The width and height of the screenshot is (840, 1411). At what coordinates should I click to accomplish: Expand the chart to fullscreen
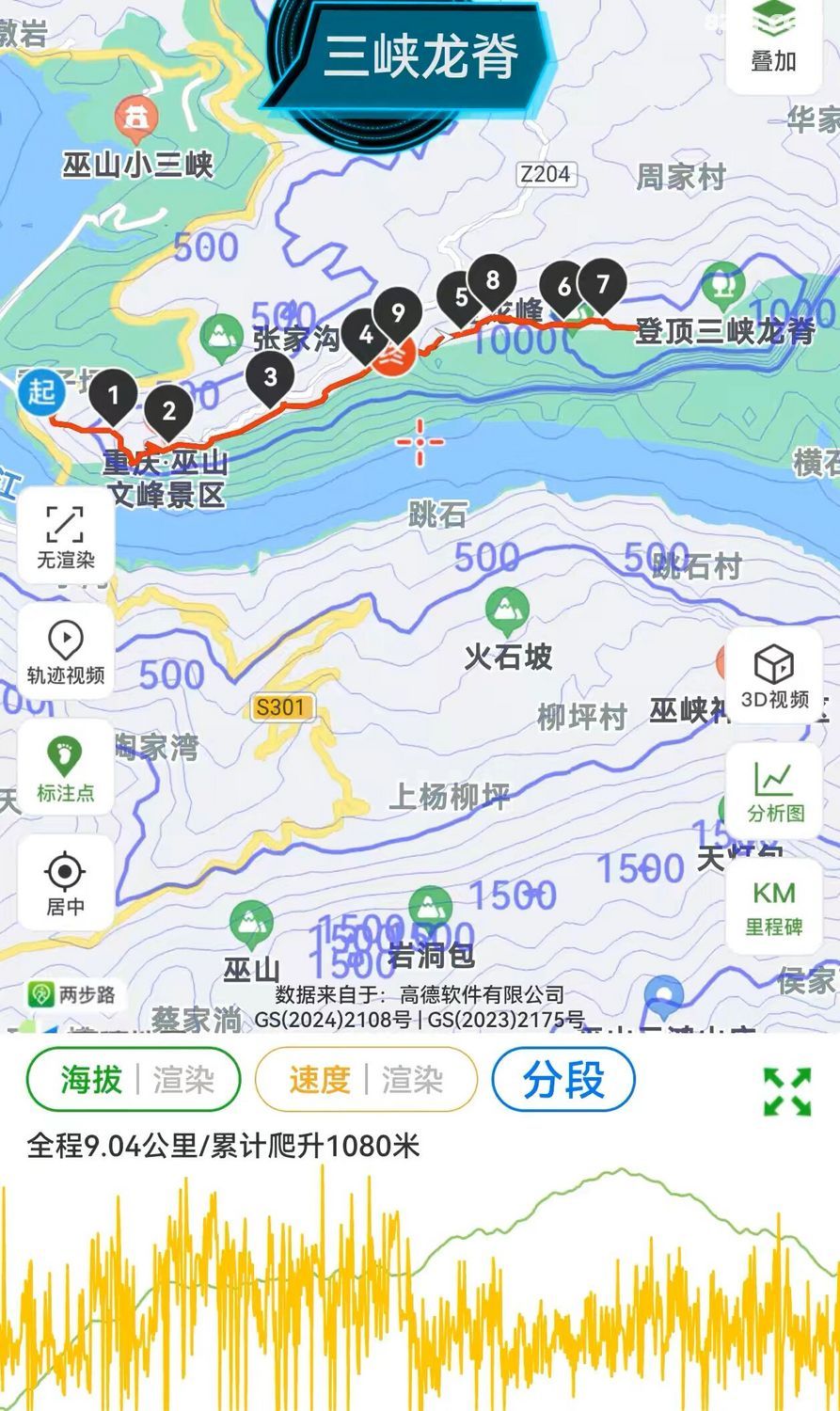click(x=786, y=1091)
